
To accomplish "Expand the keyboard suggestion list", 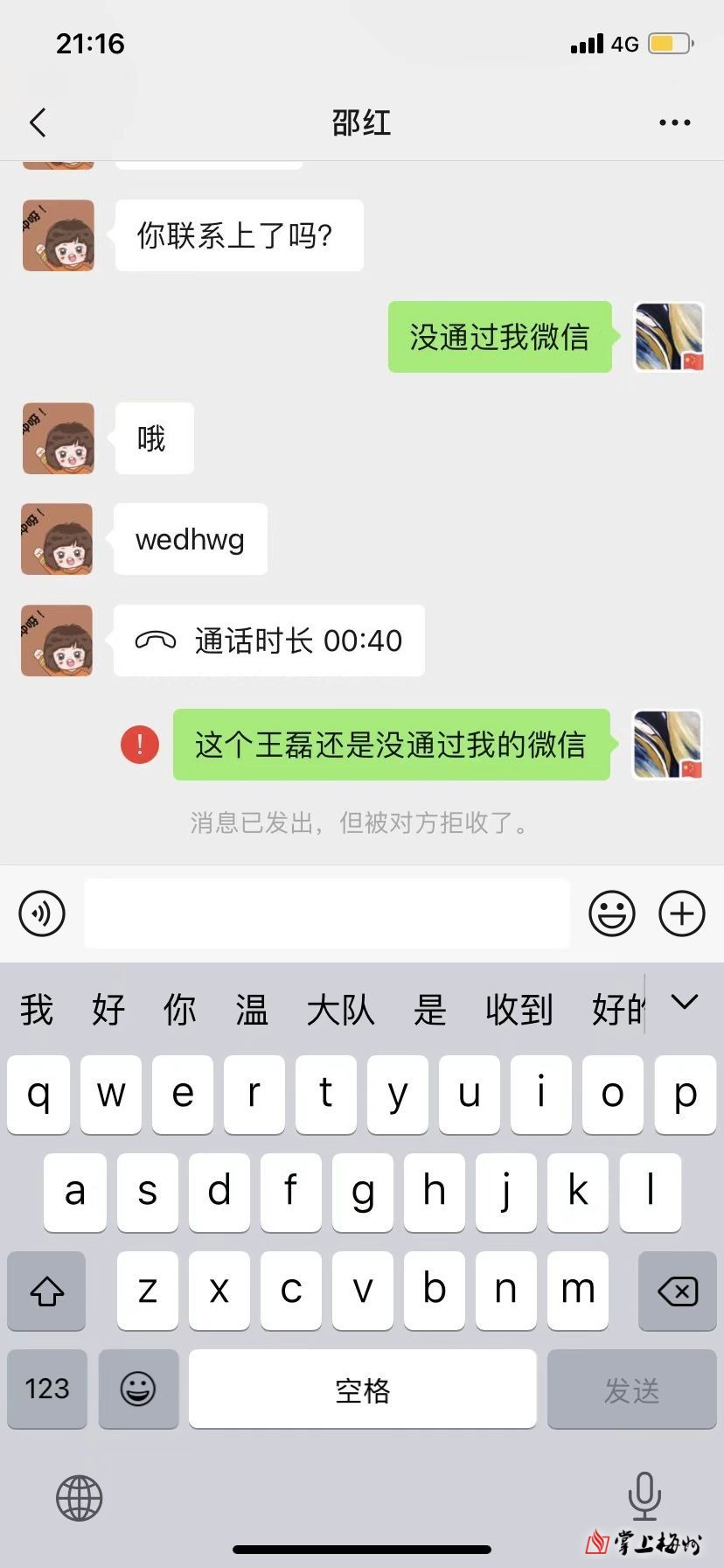I will tap(684, 1003).
